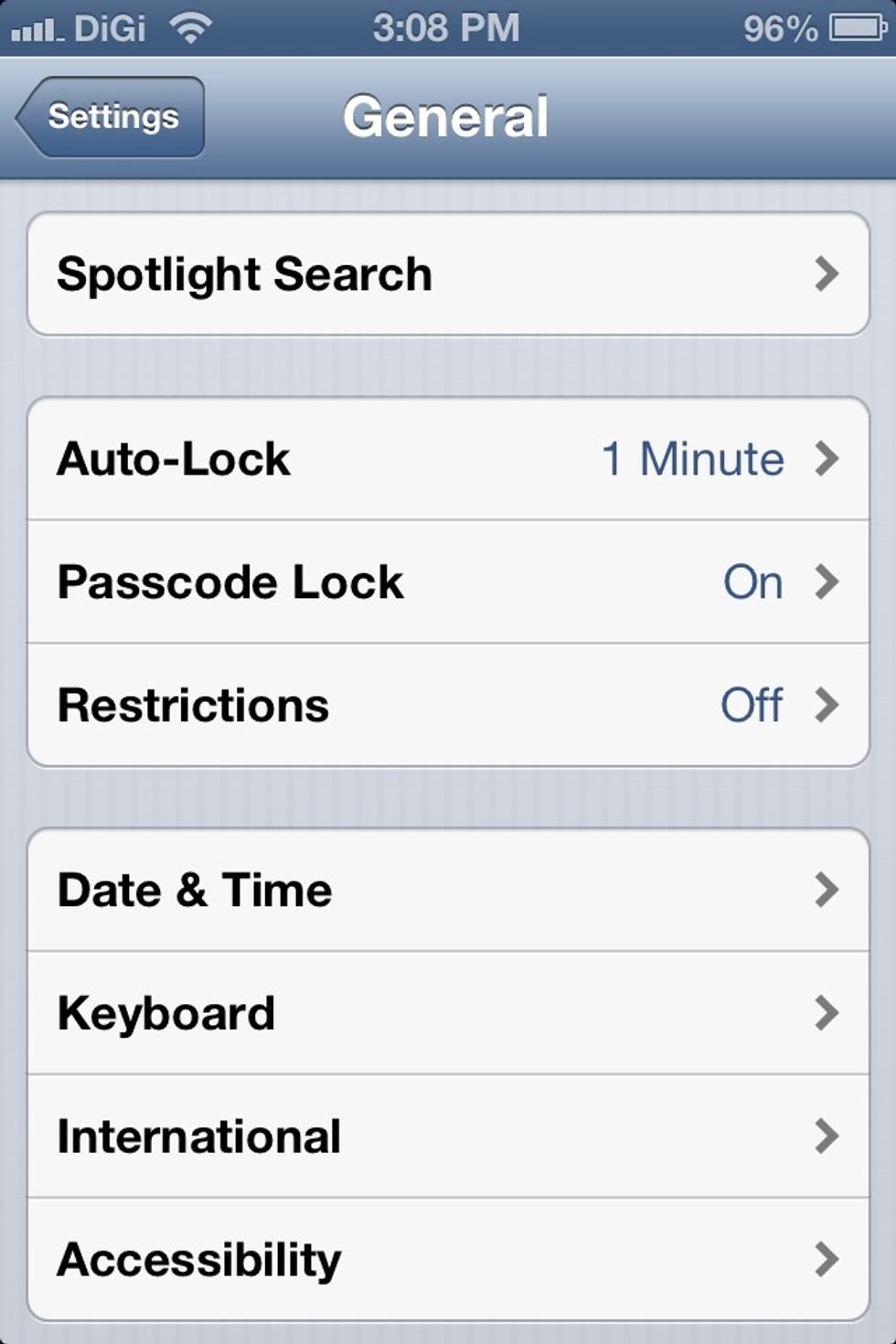Image resolution: width=896 pixels, height=1344 pixels.
Task: Open Passcode Lock settings
Action: click(x=448, y=582)
